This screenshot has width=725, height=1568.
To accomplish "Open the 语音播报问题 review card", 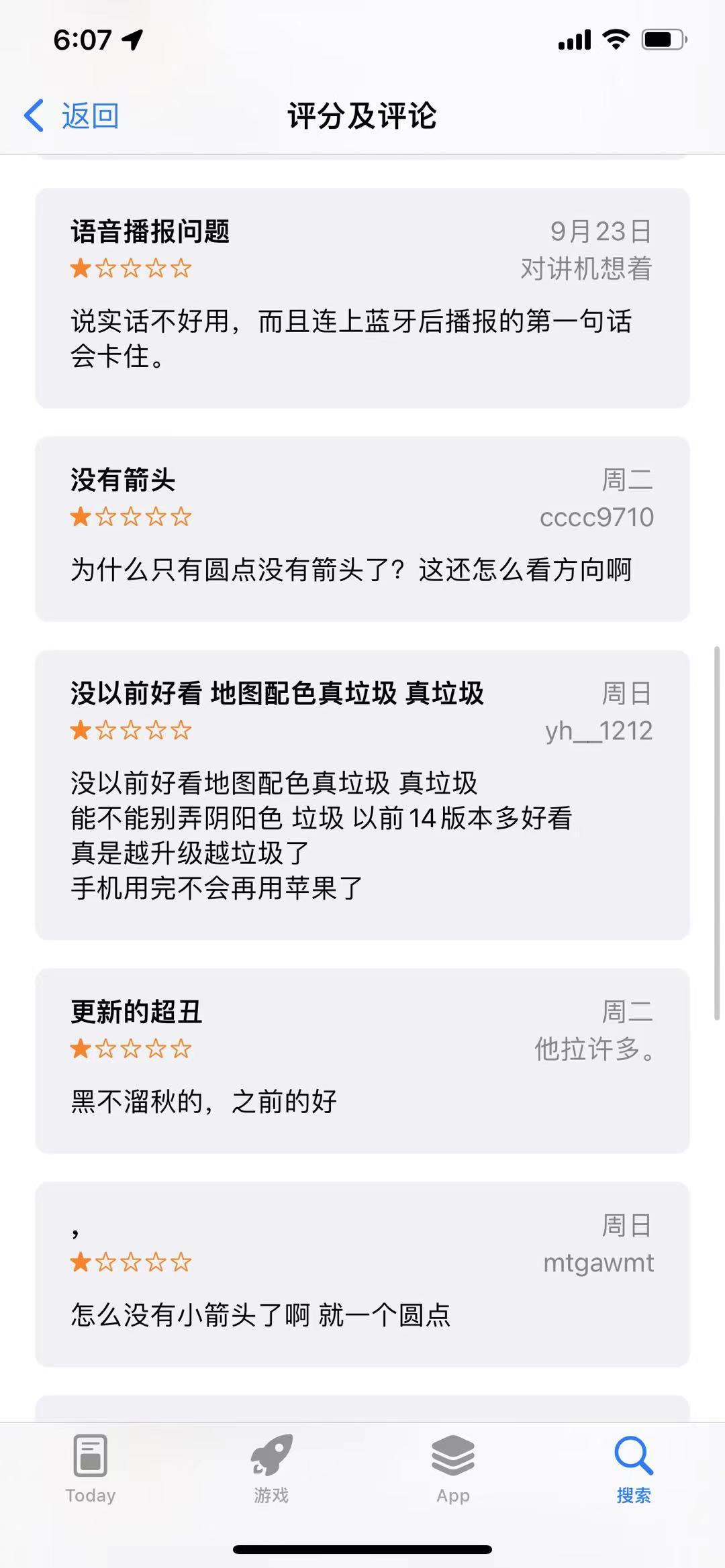I will [x=362, y=299].
